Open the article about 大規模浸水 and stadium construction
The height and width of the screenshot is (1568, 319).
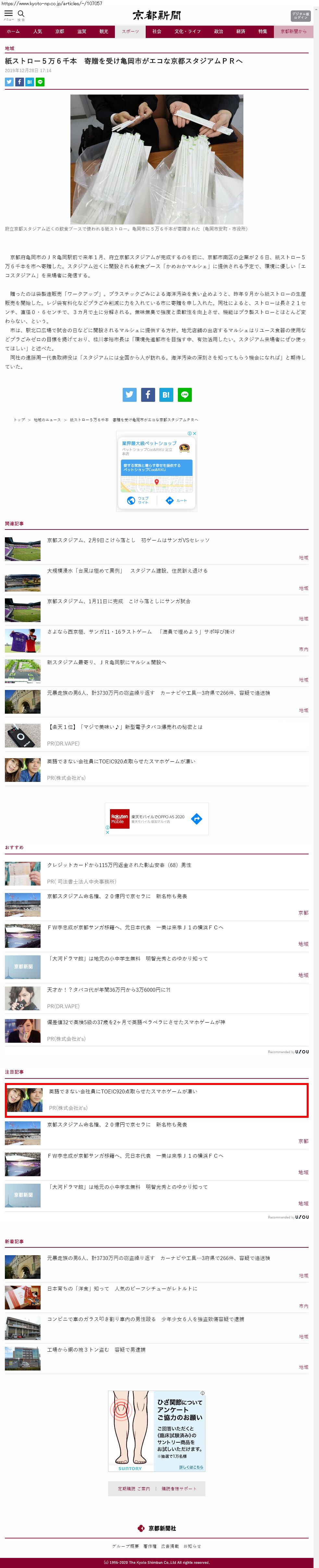127,571
